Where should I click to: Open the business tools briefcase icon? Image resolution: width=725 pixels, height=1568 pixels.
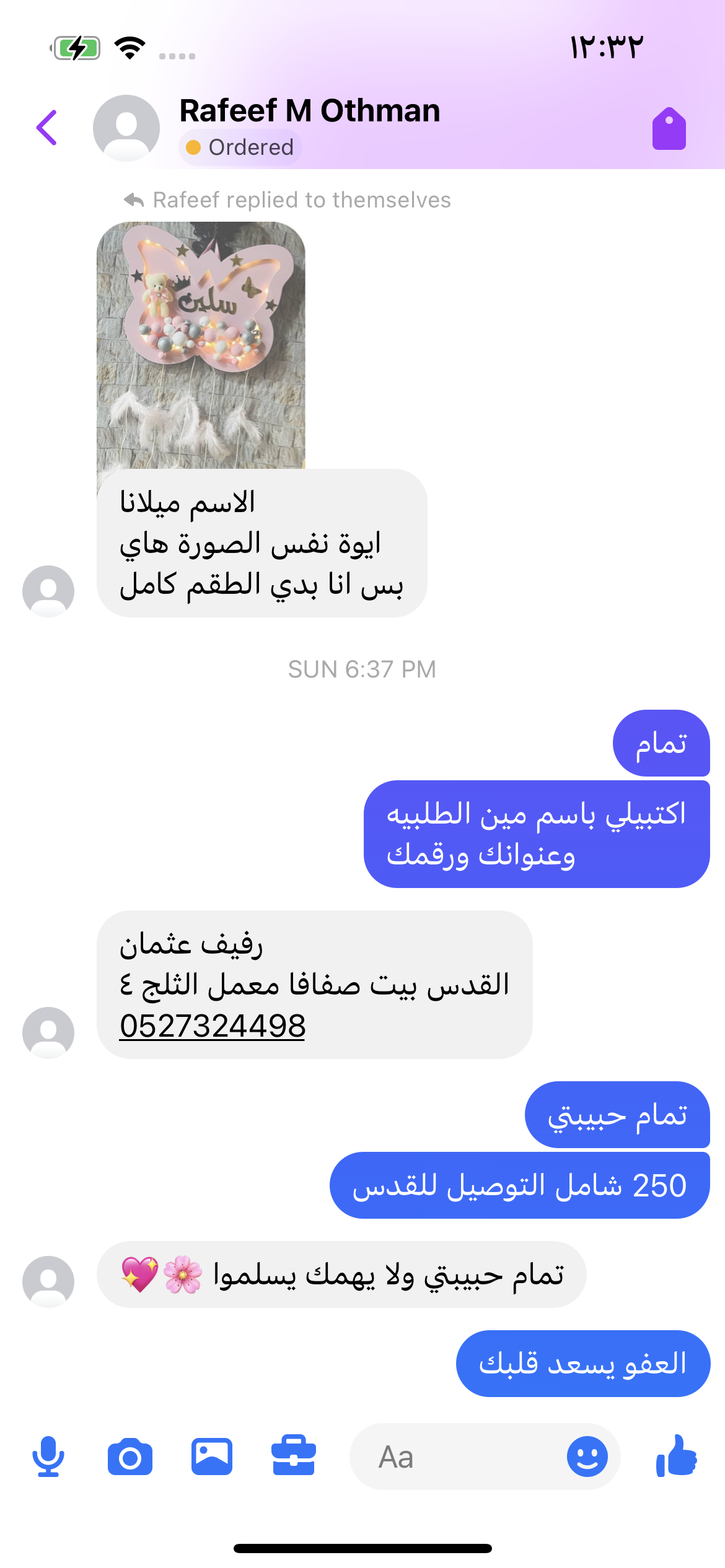click(x=294, y=1457)
